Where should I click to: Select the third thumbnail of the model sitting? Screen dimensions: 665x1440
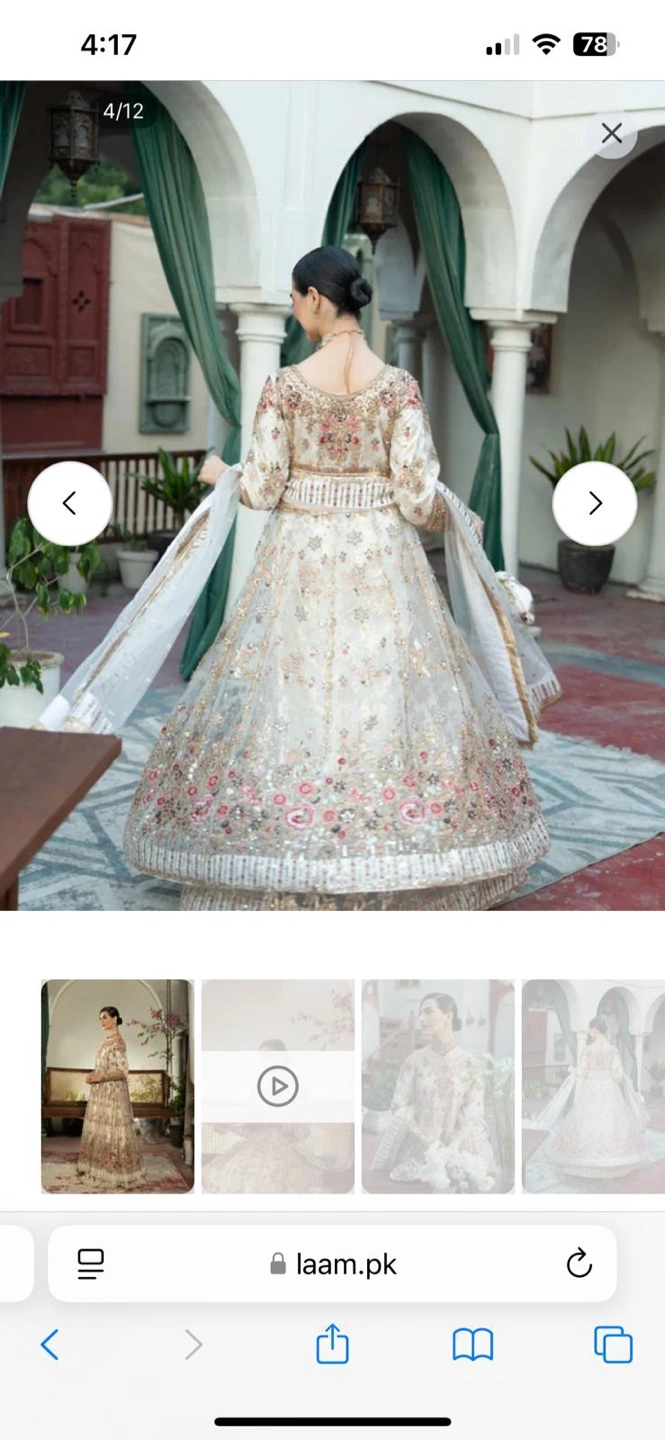click(438, 1086)
